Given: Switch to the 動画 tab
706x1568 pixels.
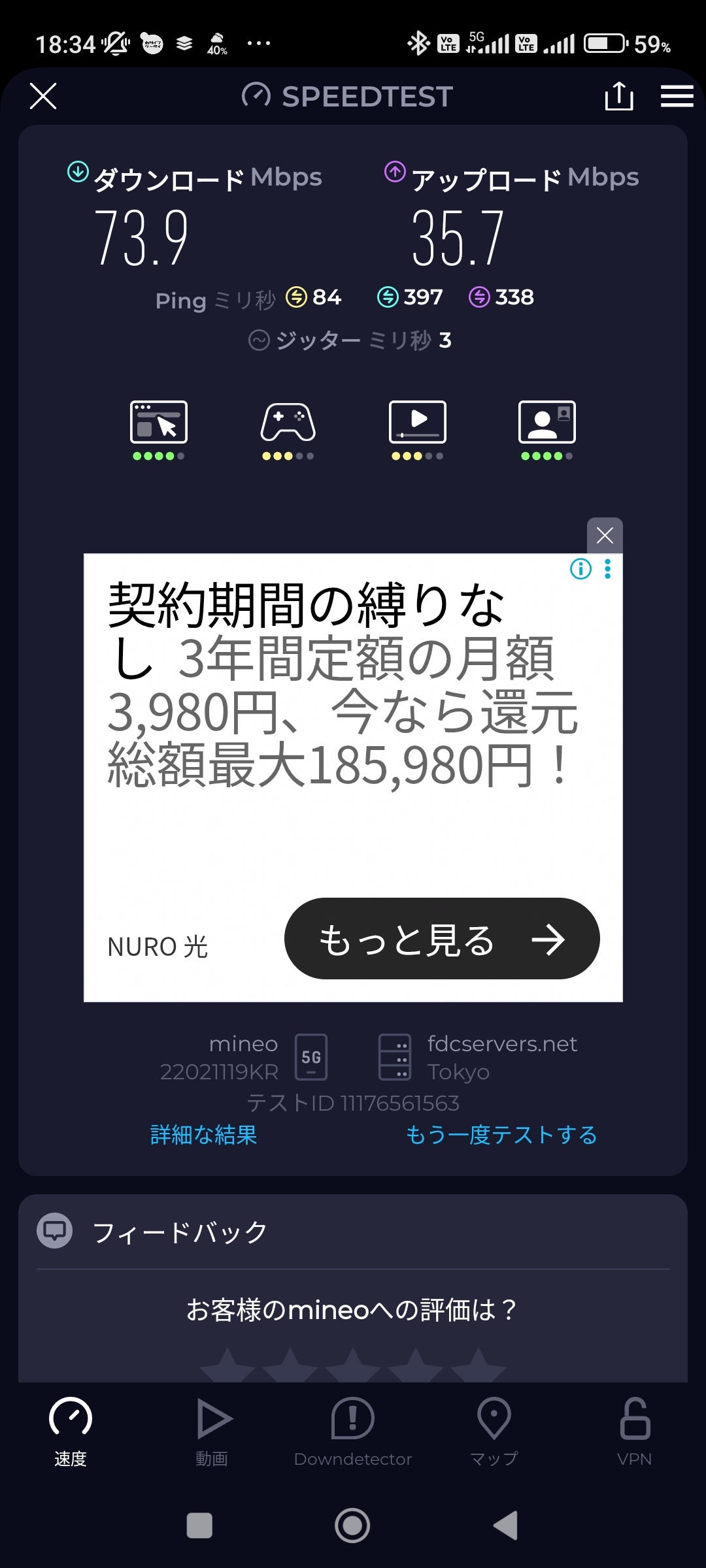Looking at the screenshot, I should pyautogui.click(x=212, y=1432).
